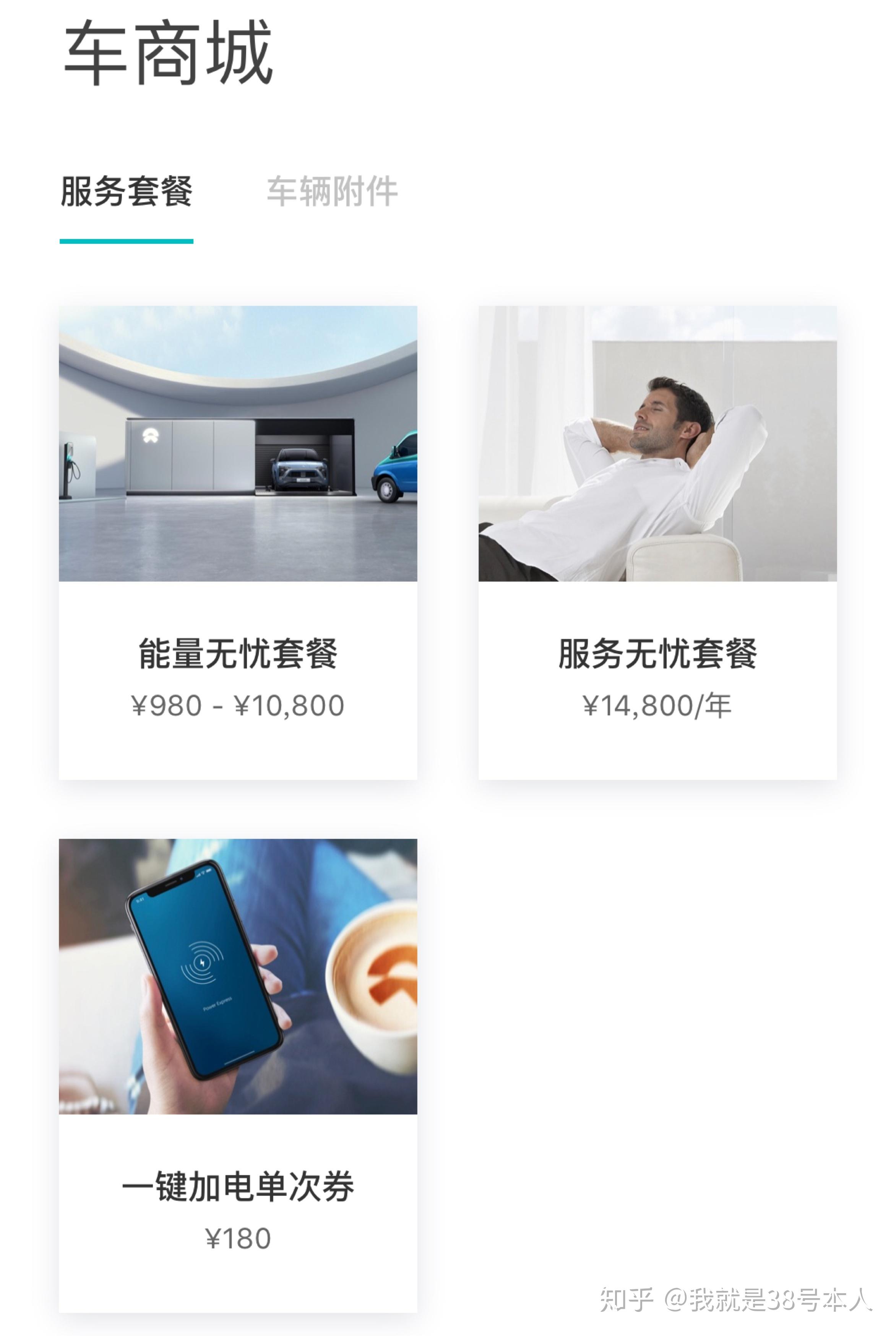Open the 一键加电单次券 card
896x1336 pixels.
tap(238, 1074)
